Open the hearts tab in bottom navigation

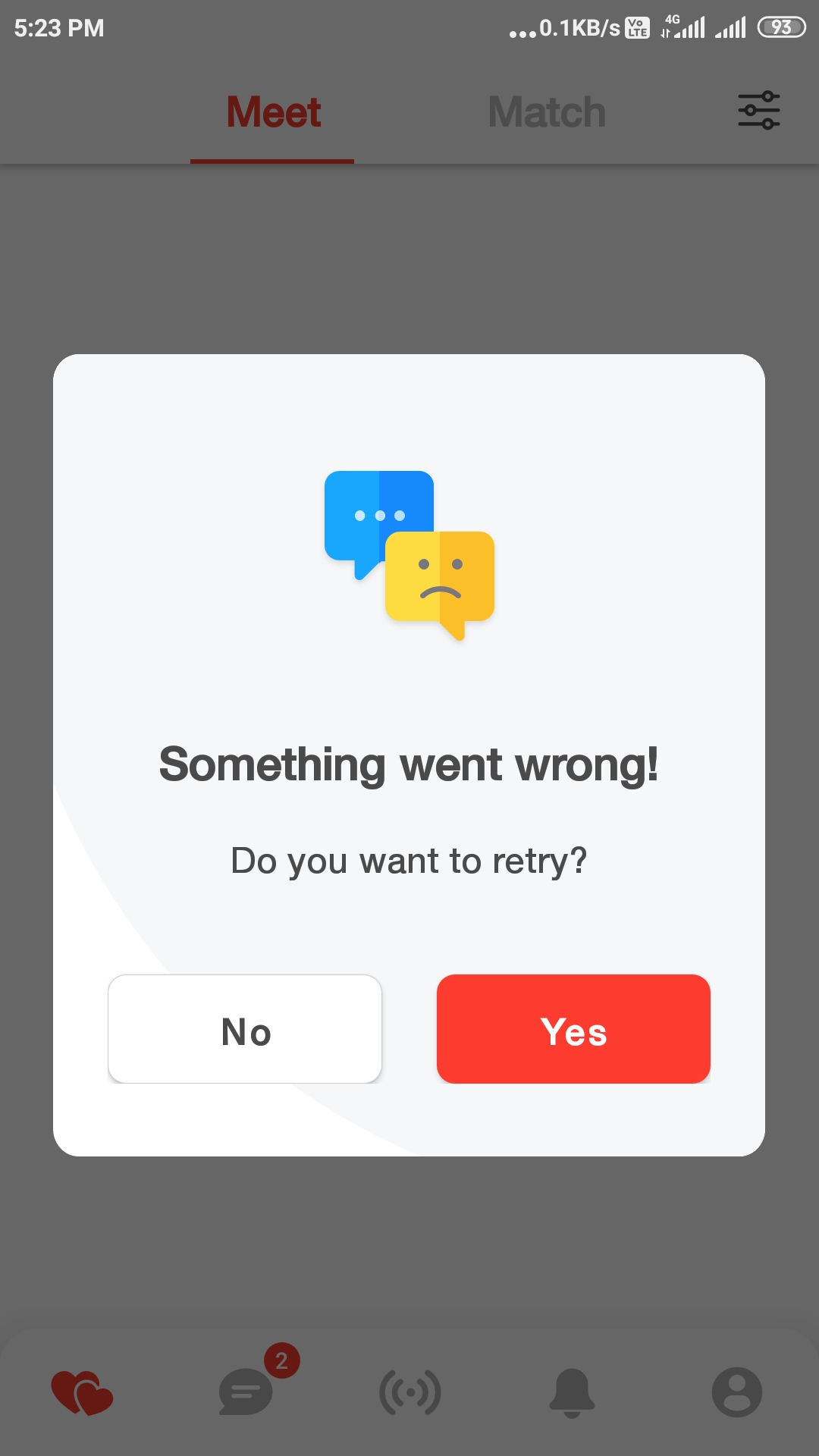82,1392
